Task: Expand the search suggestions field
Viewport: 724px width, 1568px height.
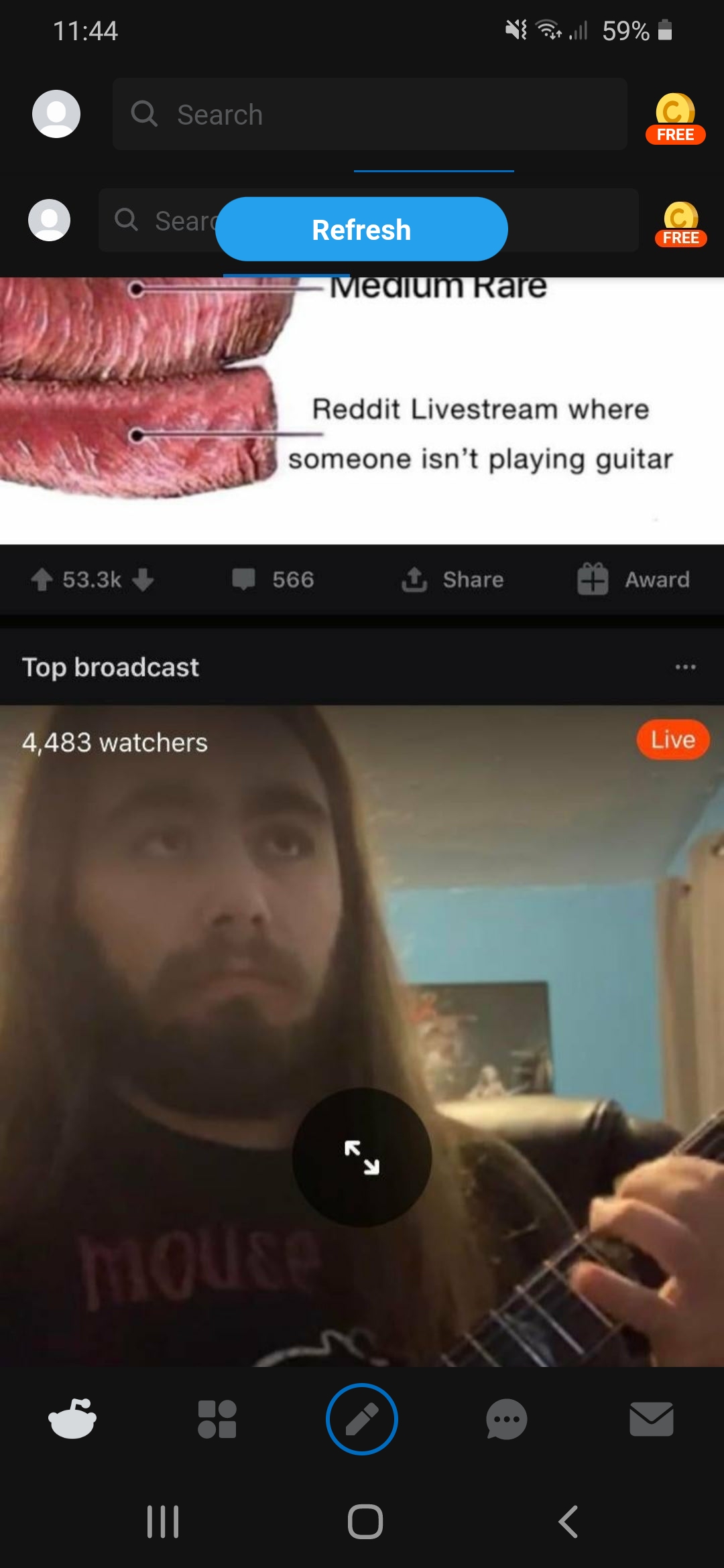Action: (x=369, y=115)
